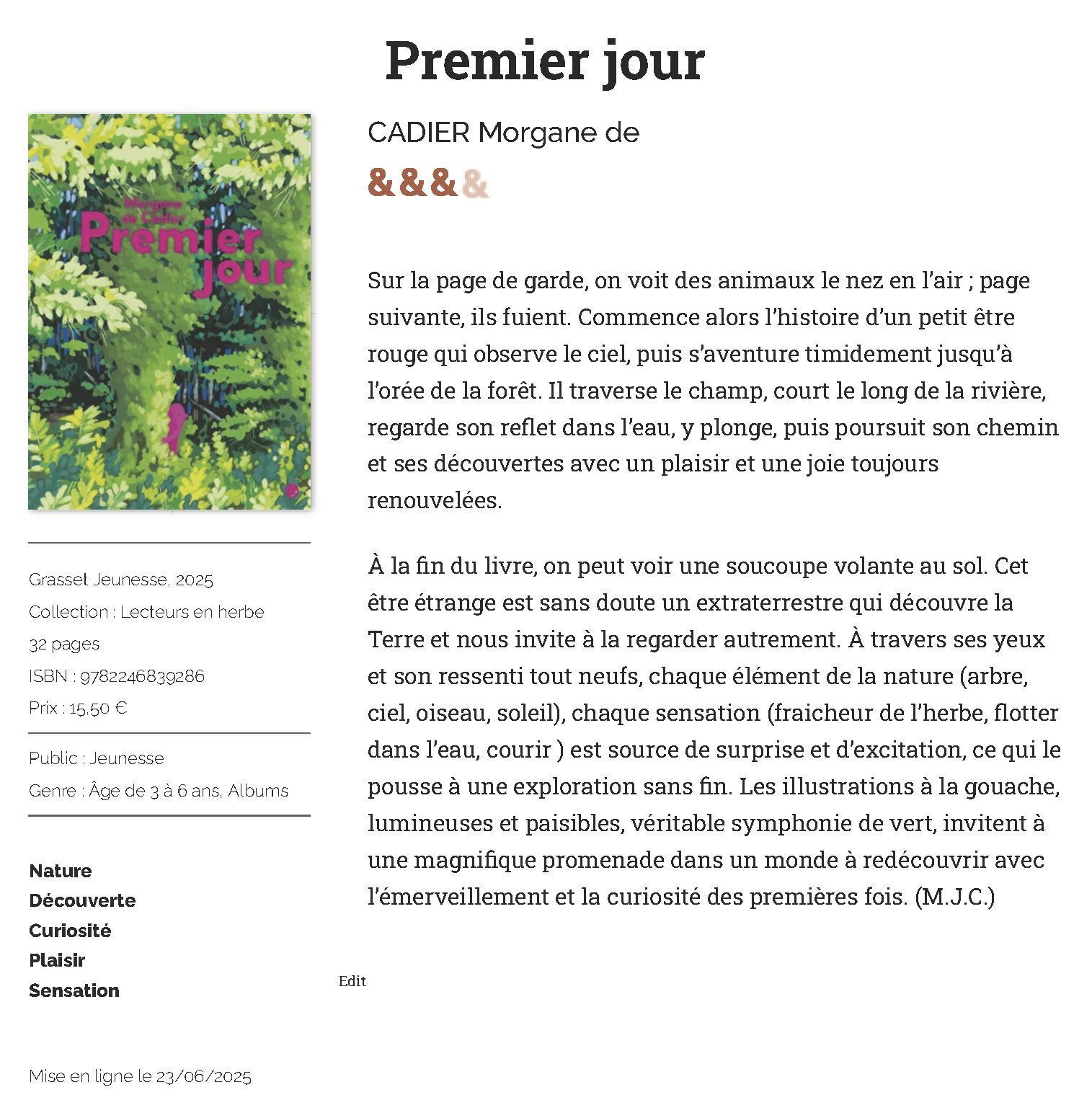
Task: Browse the Sensation tag
Action: coord(74,990)
